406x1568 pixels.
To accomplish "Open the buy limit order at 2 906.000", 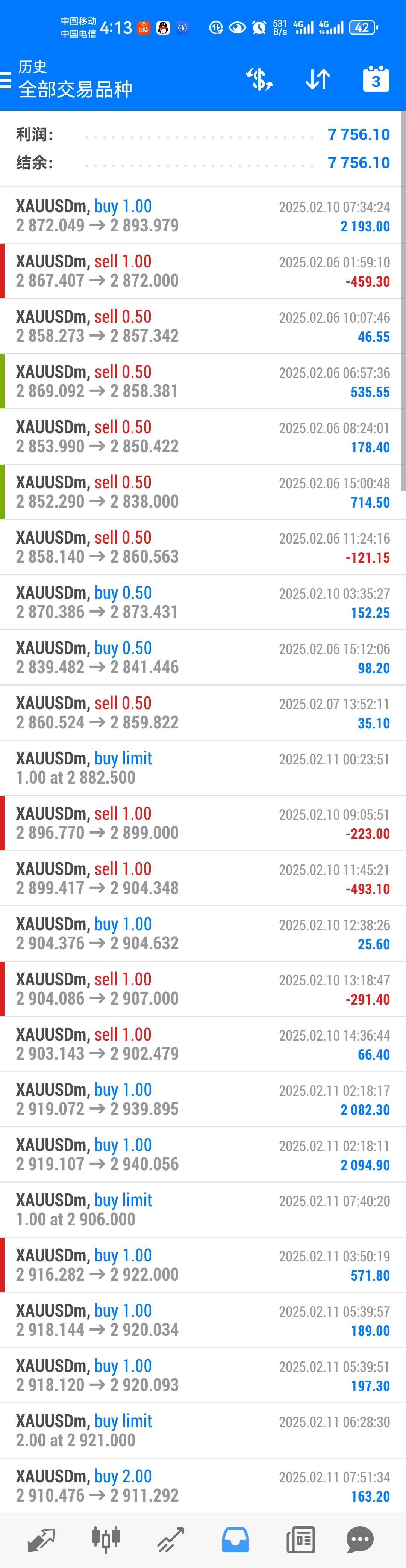I will tap(203, 1210).
